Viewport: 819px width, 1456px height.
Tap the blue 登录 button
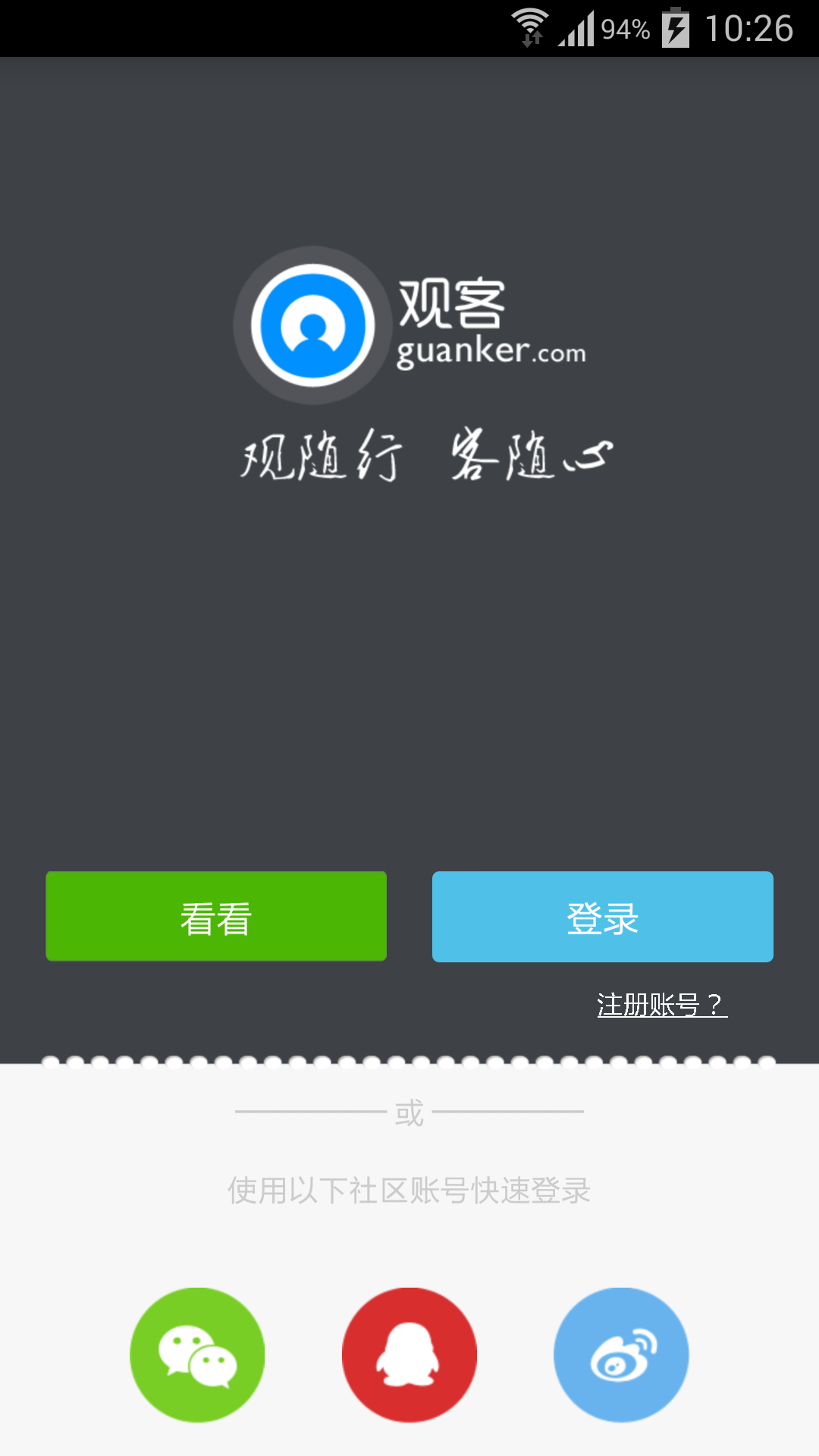tap(603, 916)
